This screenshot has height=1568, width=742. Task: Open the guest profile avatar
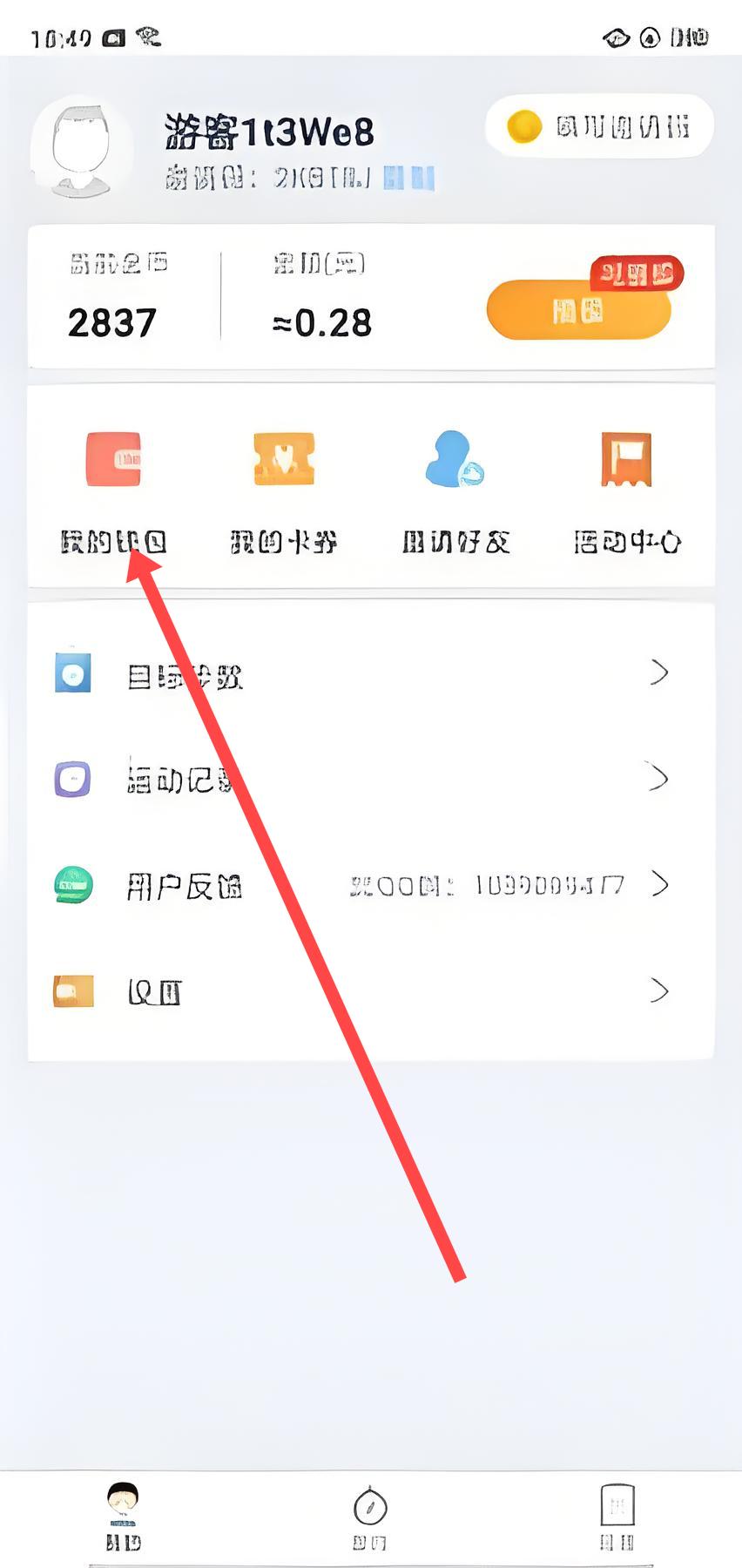pos(82,148)
